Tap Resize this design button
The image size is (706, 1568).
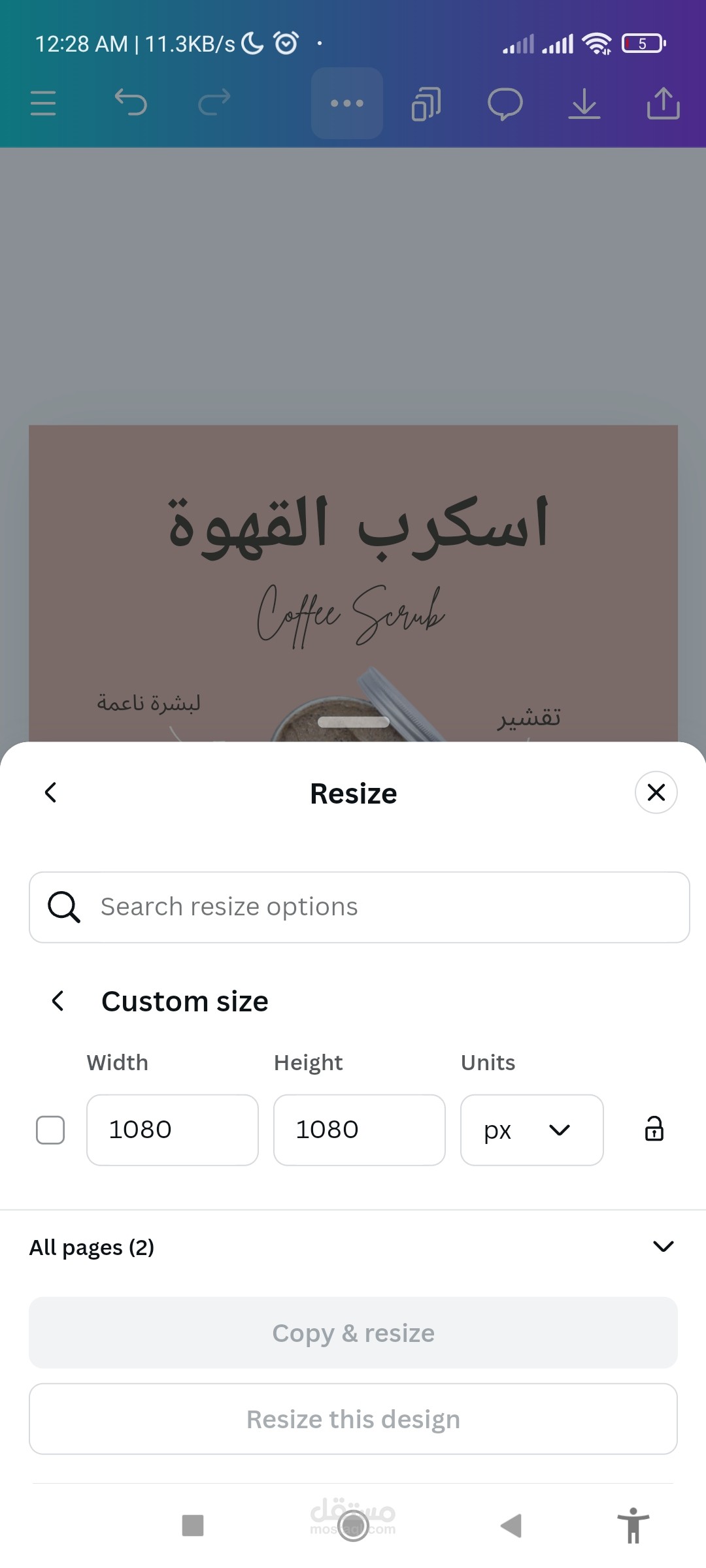click(x=353, y=1419)
